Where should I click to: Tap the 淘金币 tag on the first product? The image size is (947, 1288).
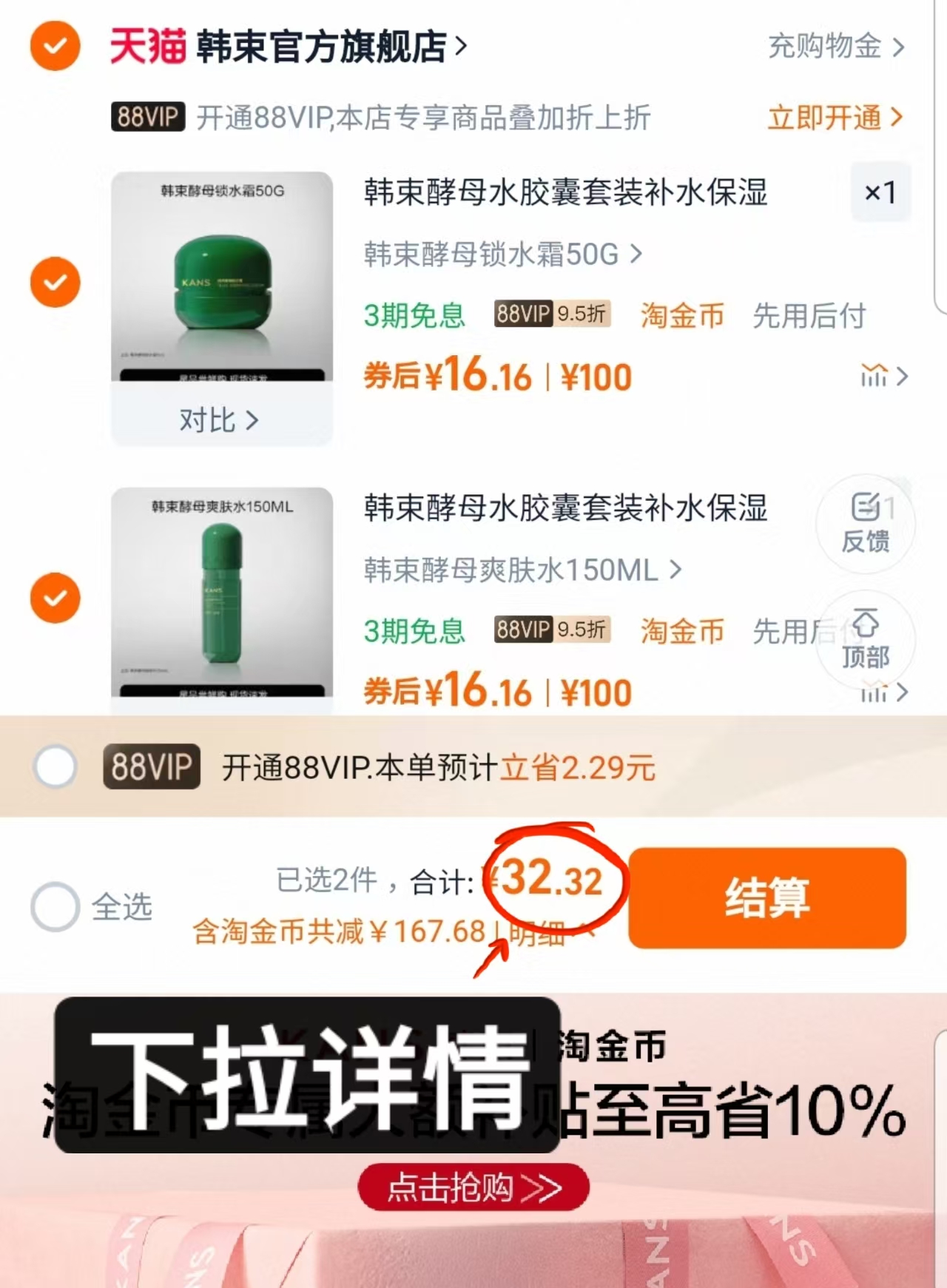click(x=680, y=314)
